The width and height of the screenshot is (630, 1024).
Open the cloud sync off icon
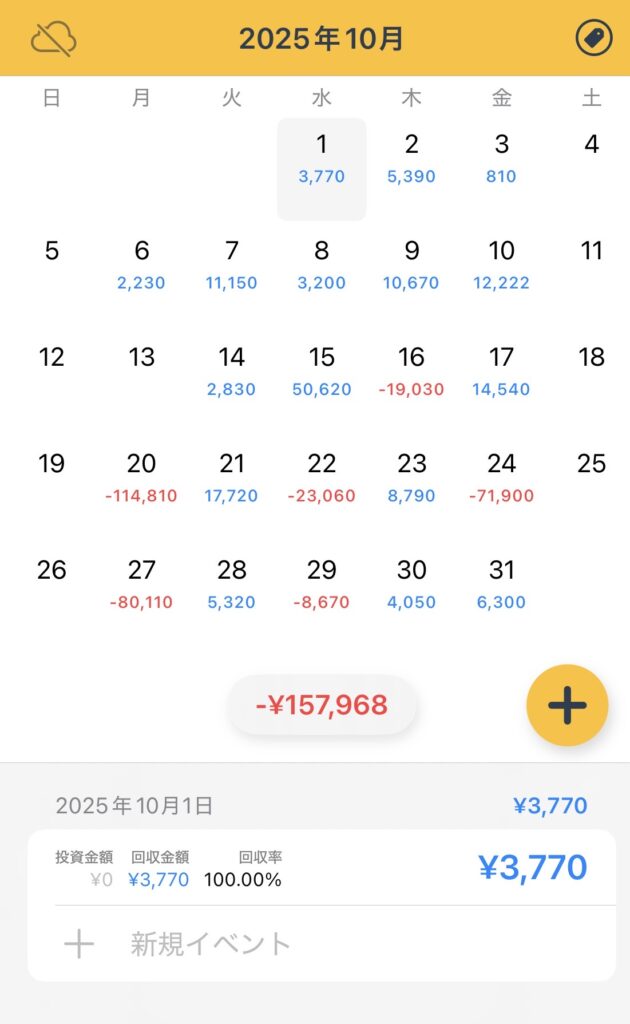(54, 39)
